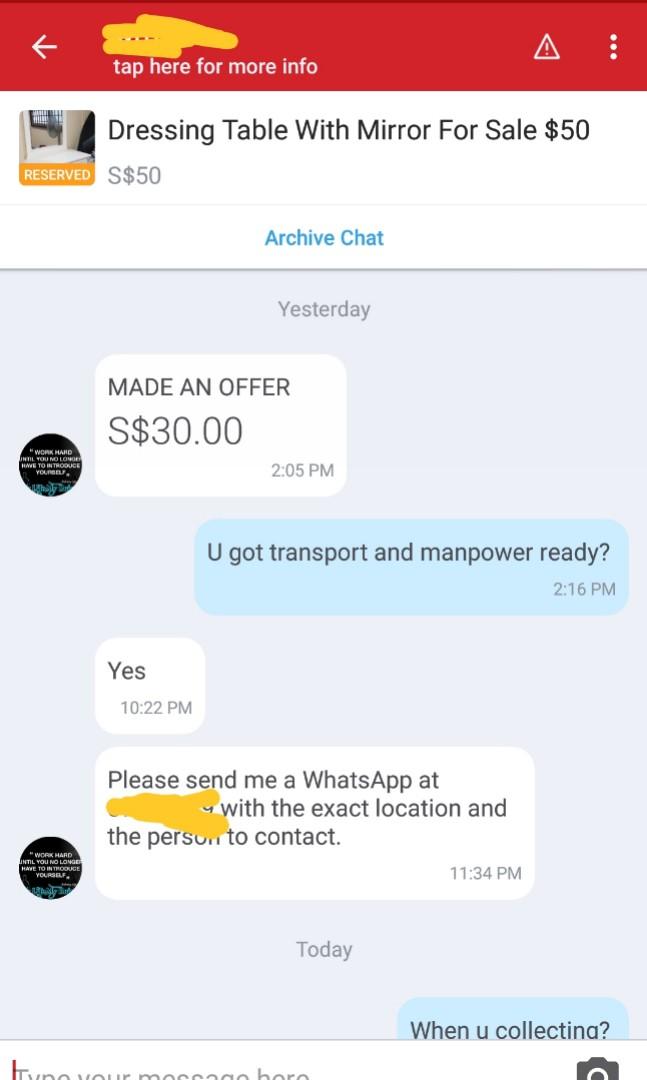Focus the message input field
The width and height of the screenshot is (647, 1080).
pyautogui.click(x=280, y=1070)
